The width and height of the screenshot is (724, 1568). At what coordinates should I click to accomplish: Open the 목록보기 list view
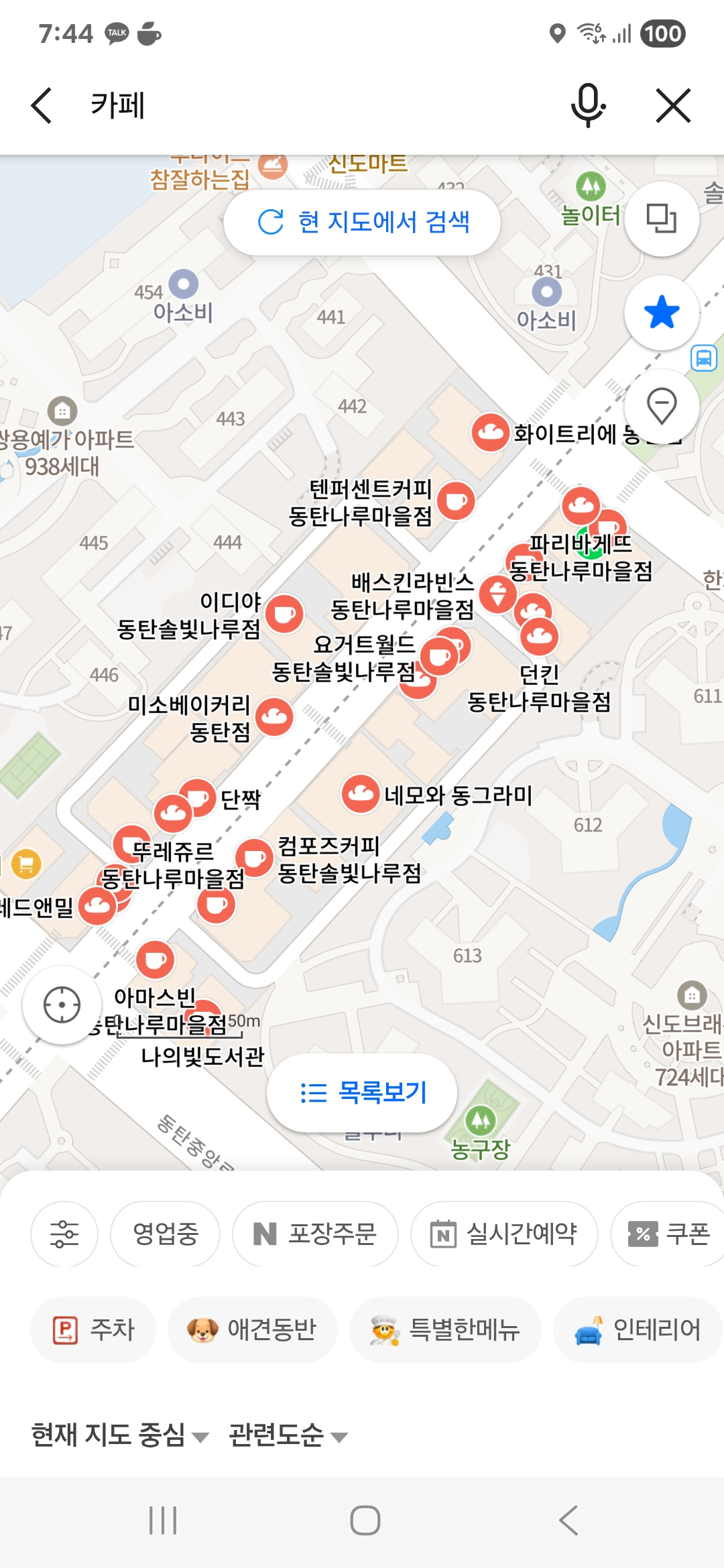tap(363, 1093)
